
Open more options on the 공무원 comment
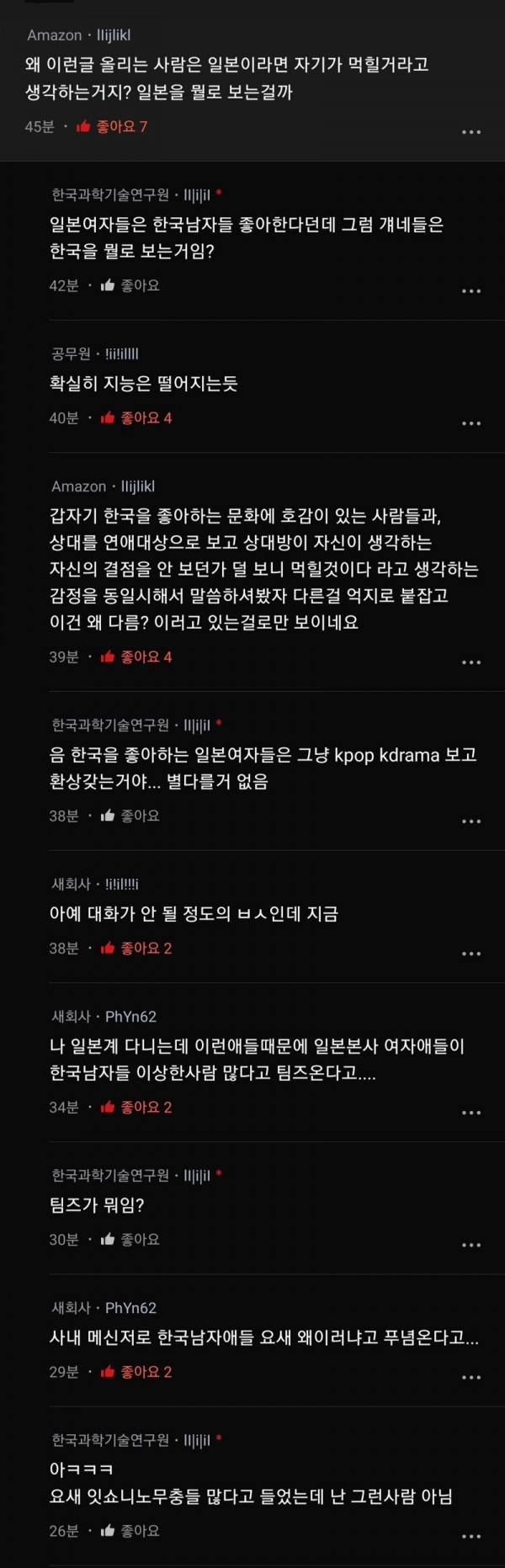point(471,423)
